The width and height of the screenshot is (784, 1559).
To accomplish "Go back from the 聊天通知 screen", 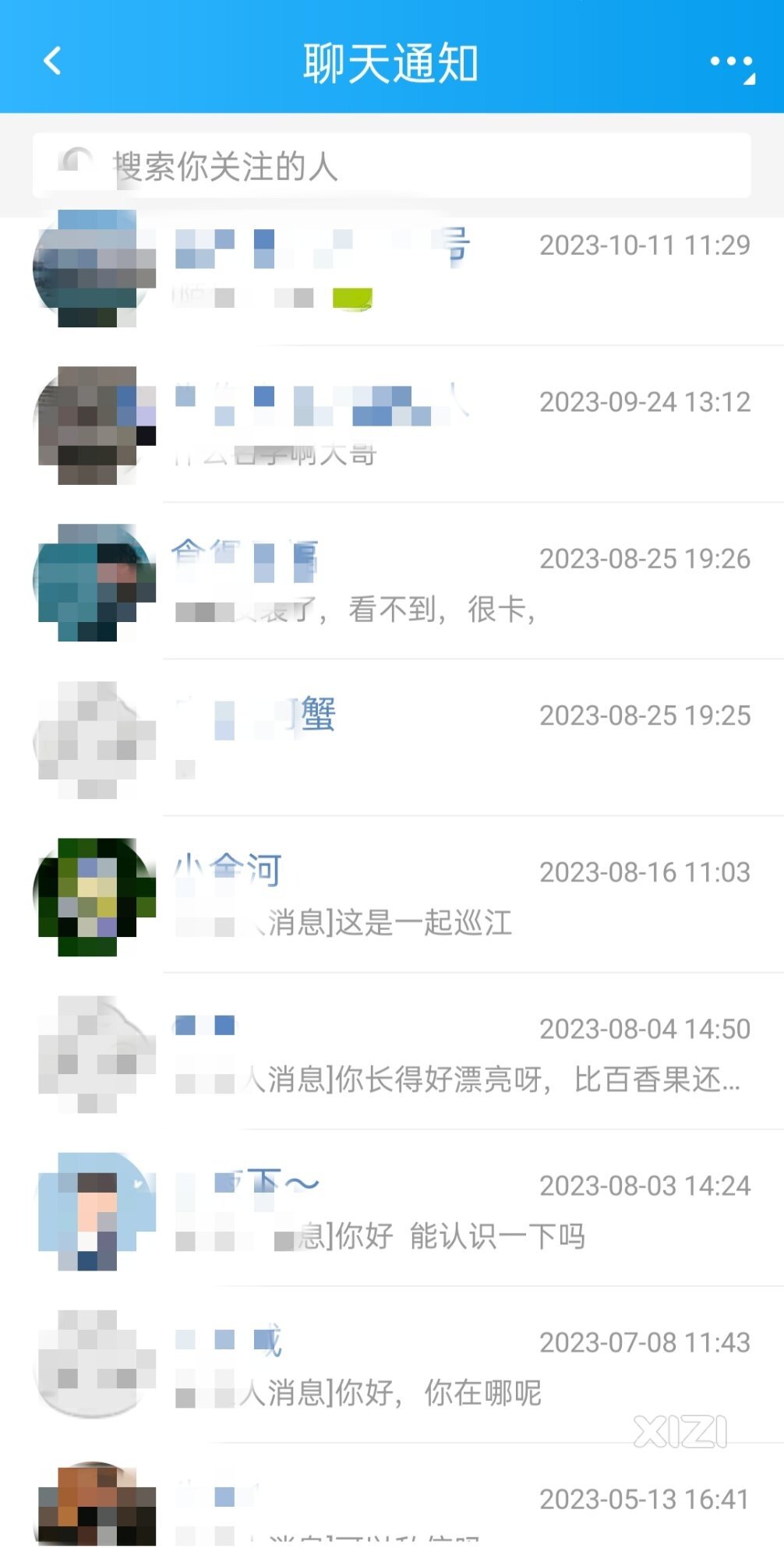I will coord(52,61).
